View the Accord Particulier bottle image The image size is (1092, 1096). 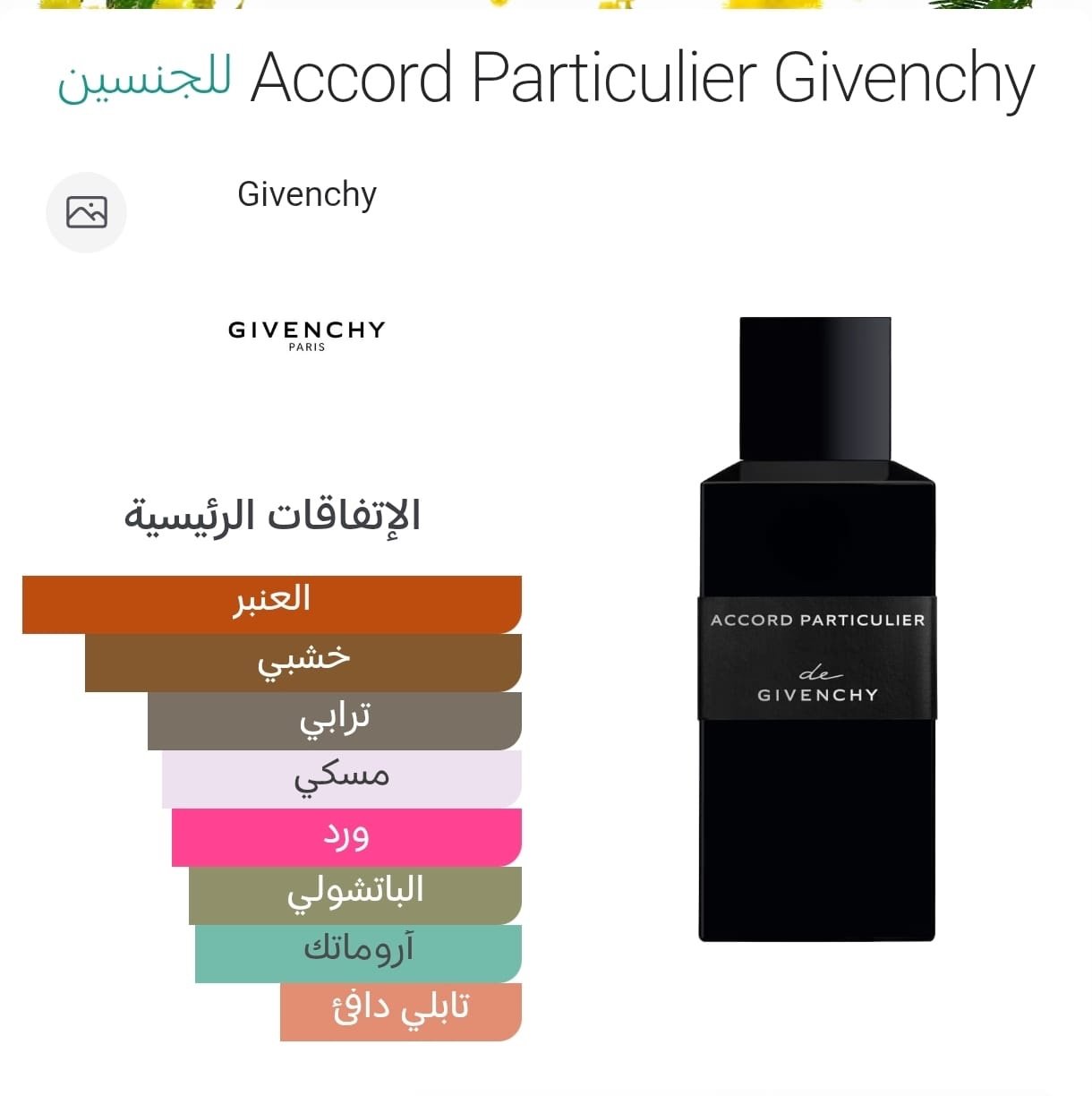pos(816,629)
